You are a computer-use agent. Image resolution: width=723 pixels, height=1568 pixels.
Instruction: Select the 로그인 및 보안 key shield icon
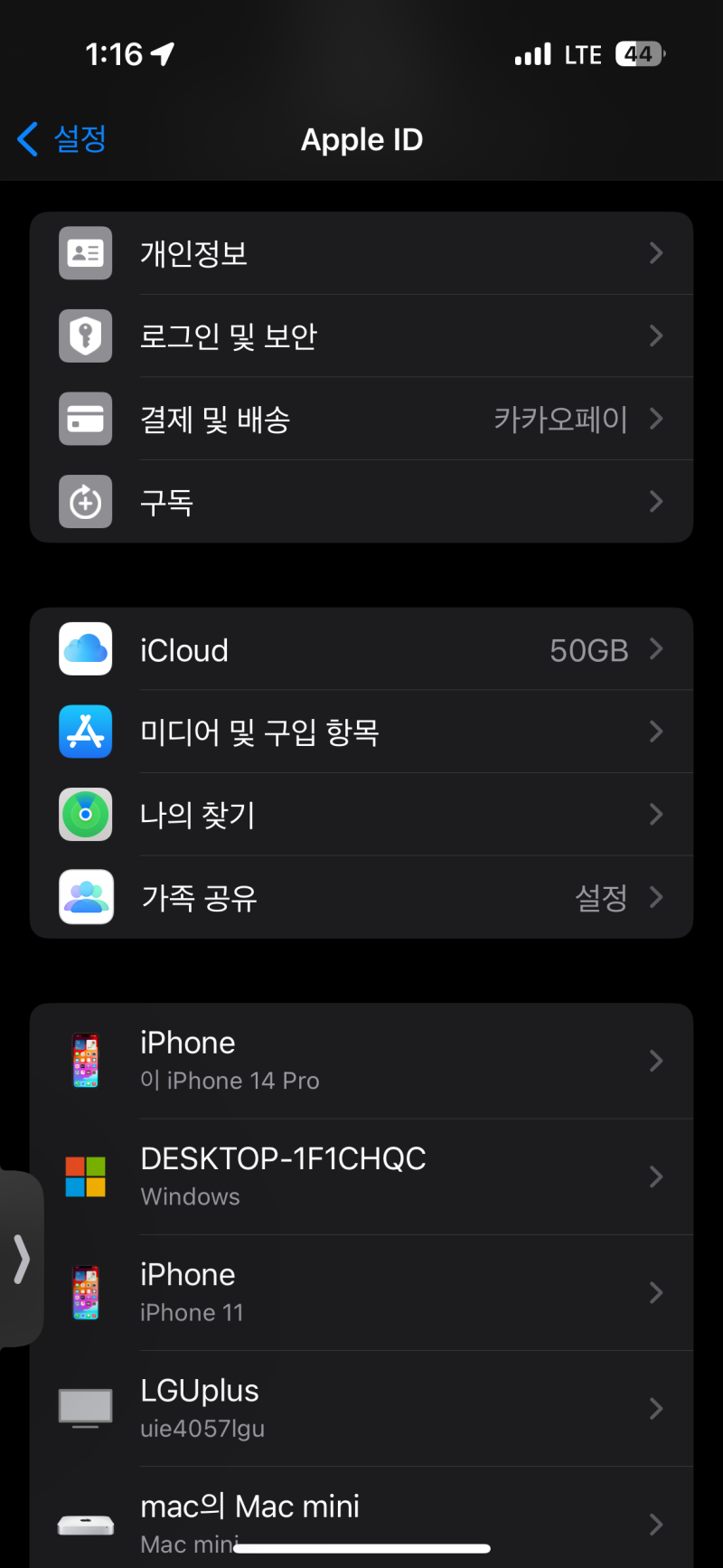(85, 335)
